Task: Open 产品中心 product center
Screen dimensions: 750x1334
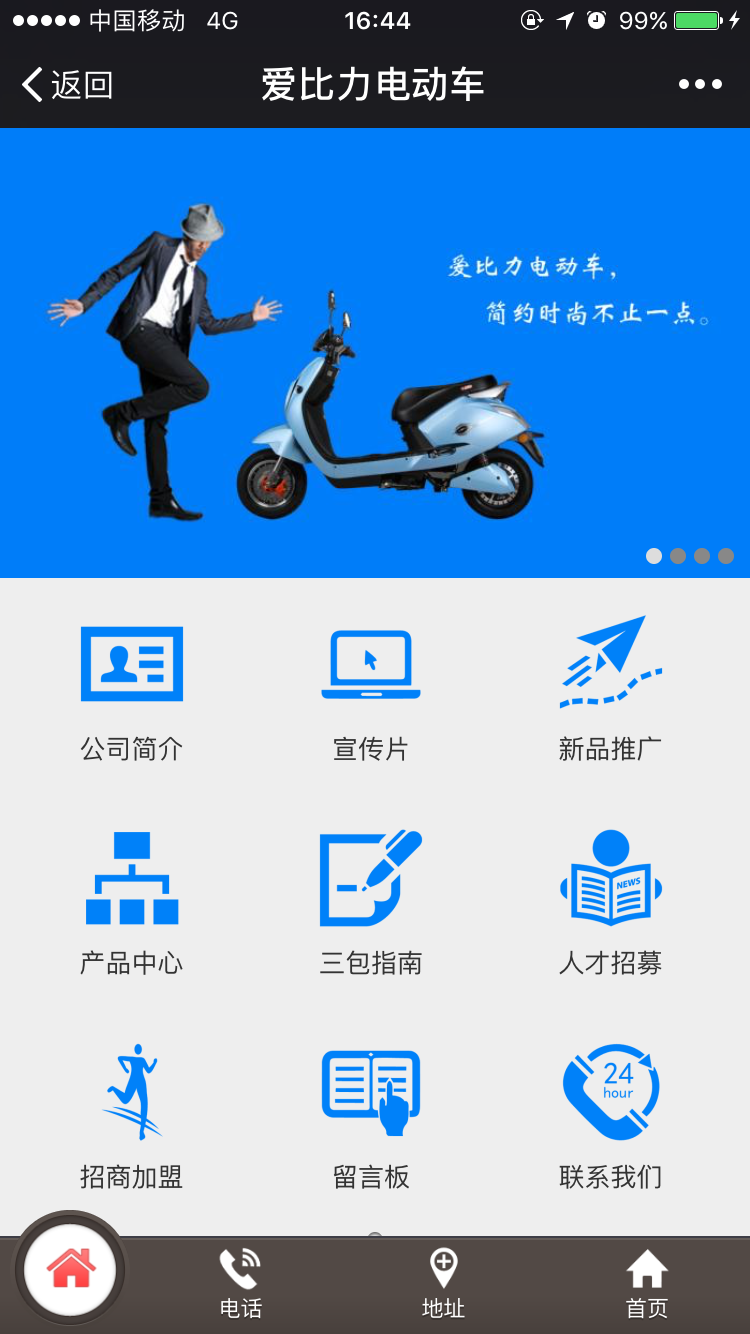Action: [x=131, y=903]
